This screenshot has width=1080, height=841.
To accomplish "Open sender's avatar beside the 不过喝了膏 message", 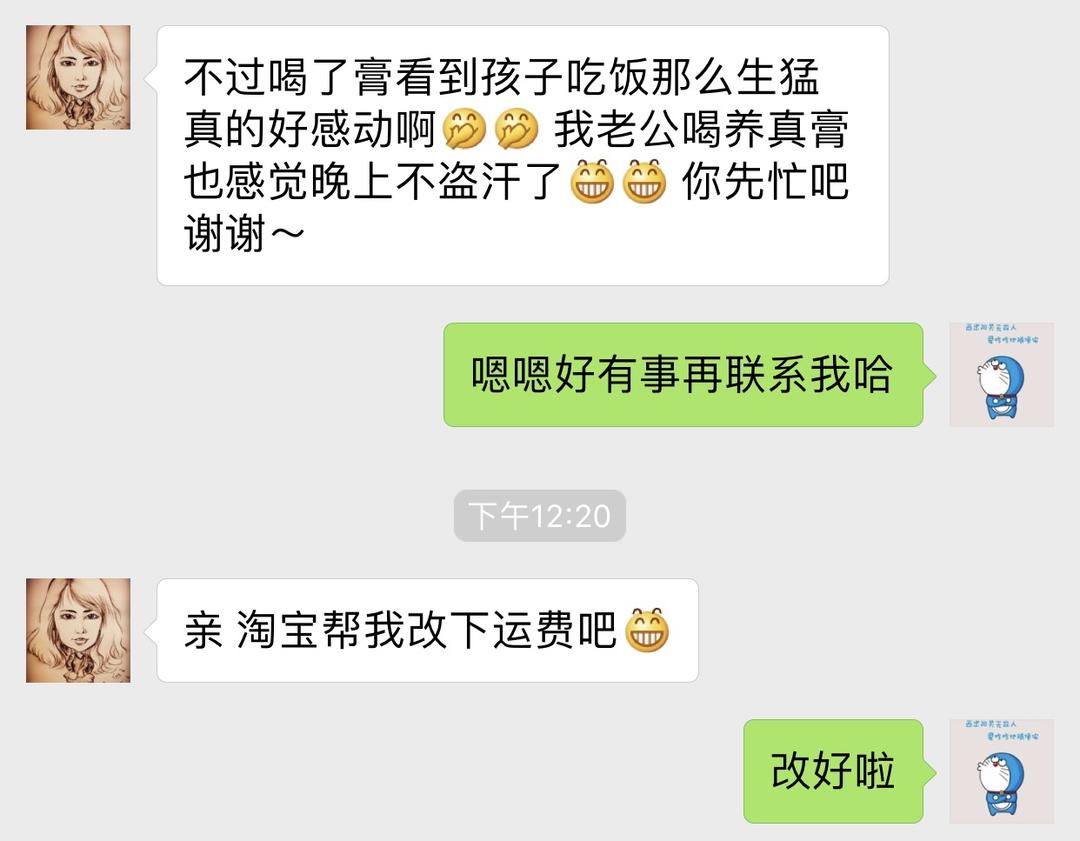I will coord(78,77).
